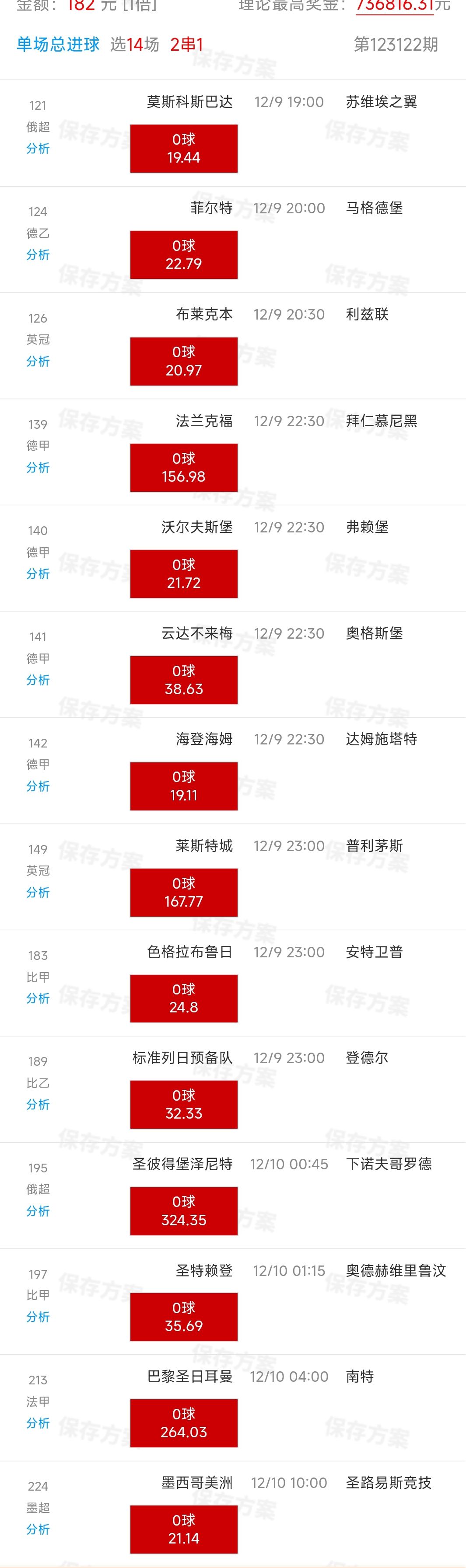Screen dimensions: 466x1568
Task: Tap 0球 38.63 for 云达不来梅
Action: coord(183,680)
